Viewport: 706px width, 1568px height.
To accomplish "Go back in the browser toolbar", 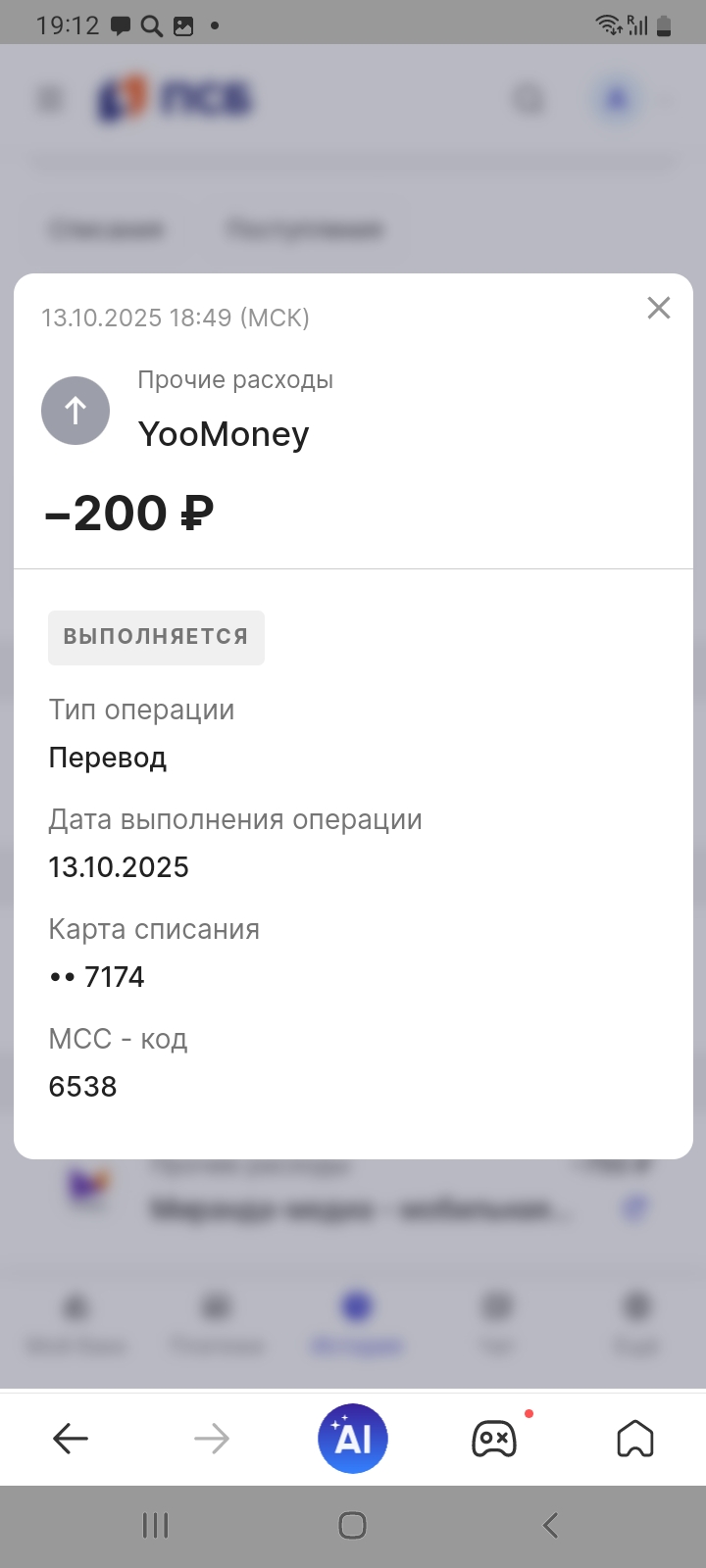I will 71,1439.
